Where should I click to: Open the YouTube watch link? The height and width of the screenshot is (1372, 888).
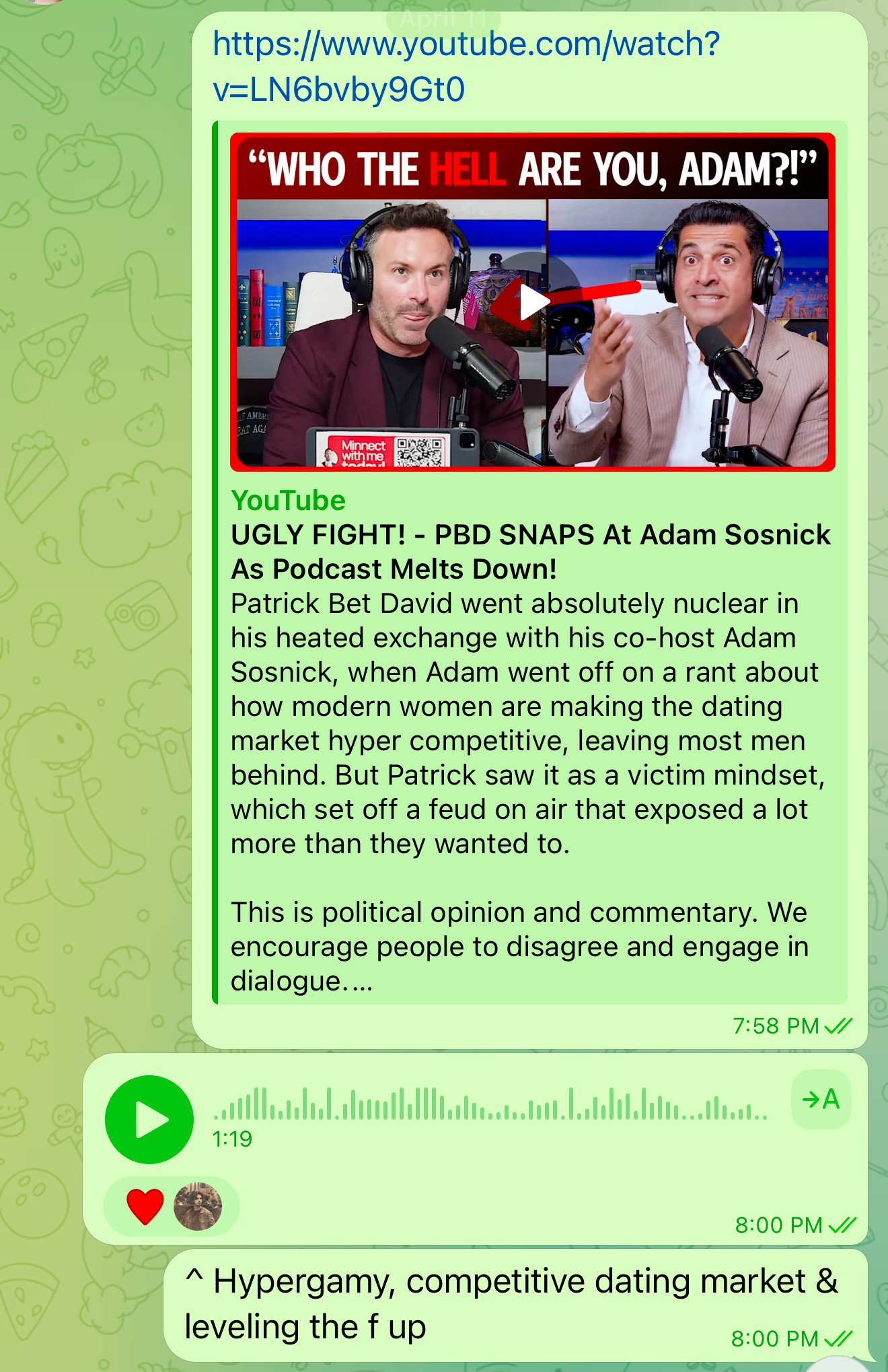[466, 66]
